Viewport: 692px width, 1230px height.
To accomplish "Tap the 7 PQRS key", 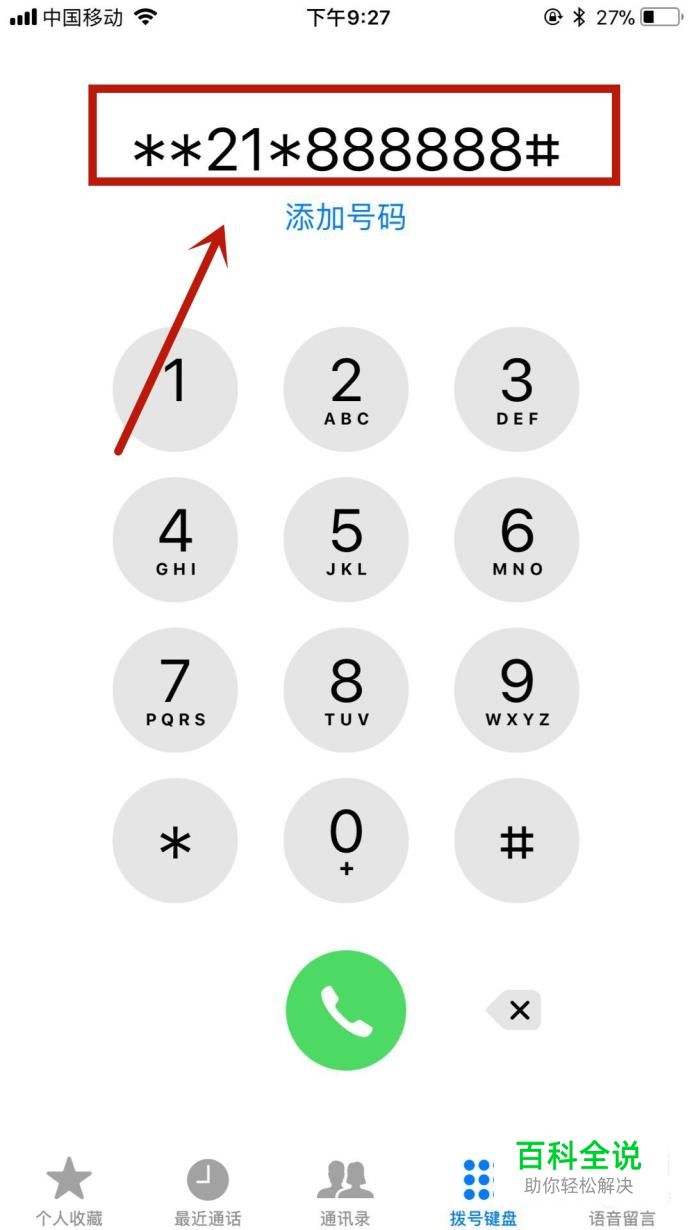I will (x=175, y=690).
